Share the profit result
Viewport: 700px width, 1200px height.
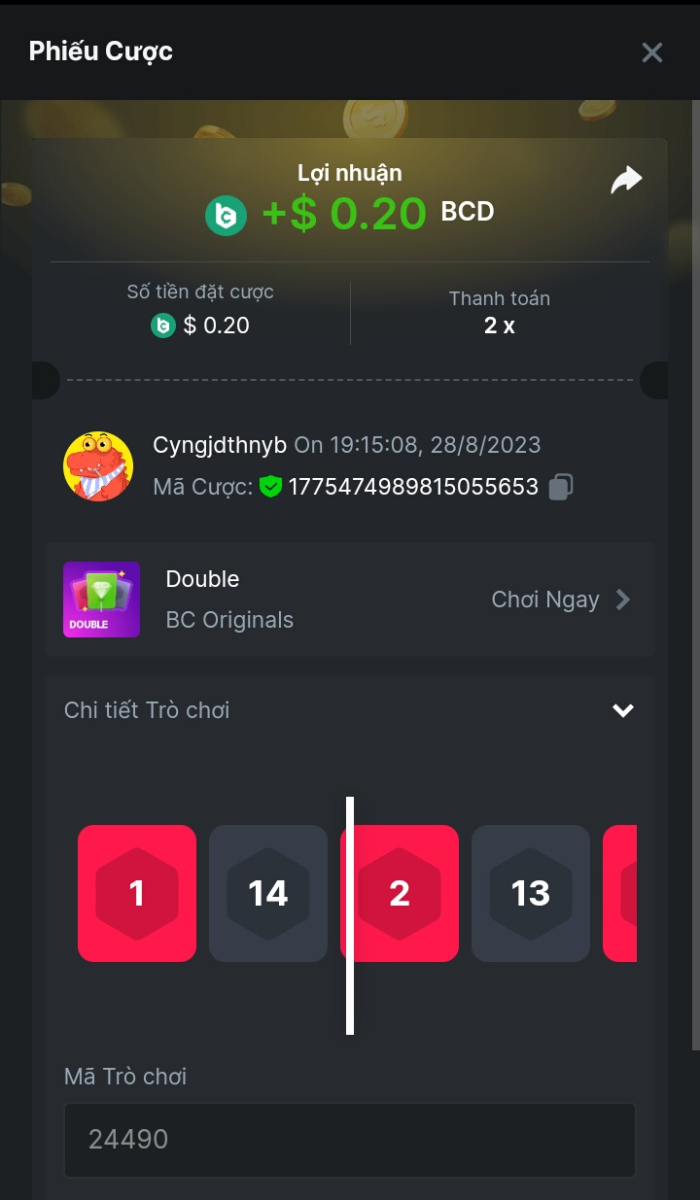coord(626,181)
